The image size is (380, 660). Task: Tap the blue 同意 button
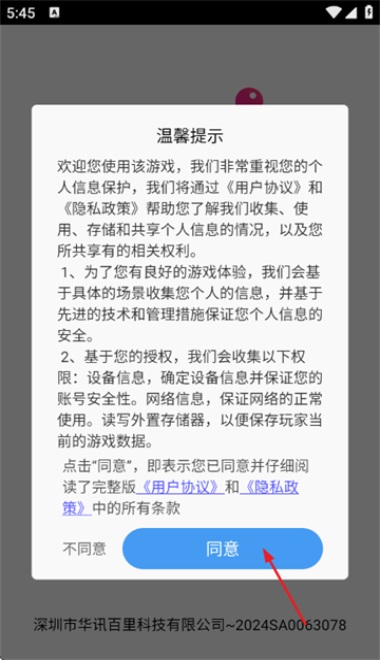(222, 548)
